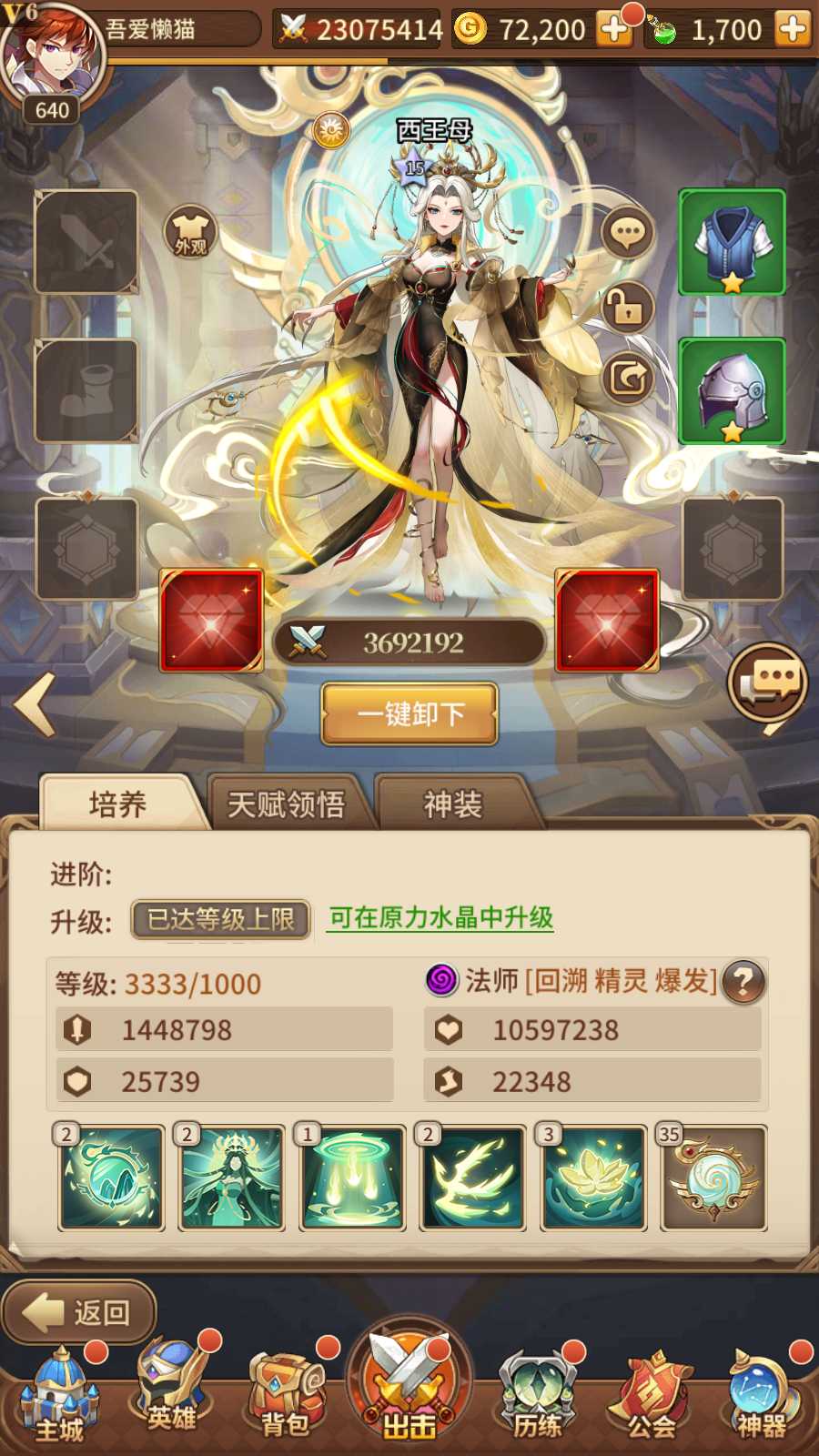Open the 背包 backpack
The width and height of the screenshot is (819, 1456).
click(x=285, y=1399)
